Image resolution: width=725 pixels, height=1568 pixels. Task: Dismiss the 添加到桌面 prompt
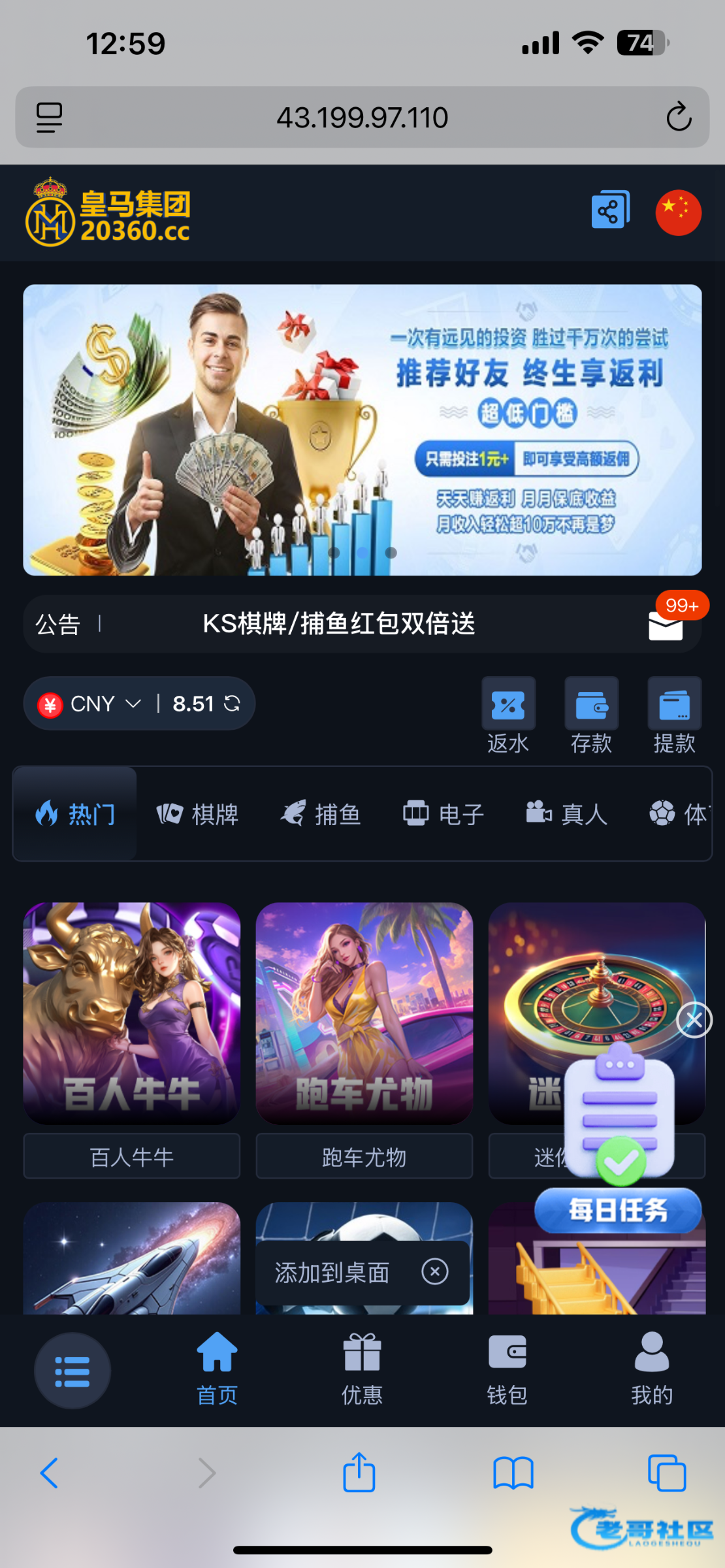coord(434,1271)
